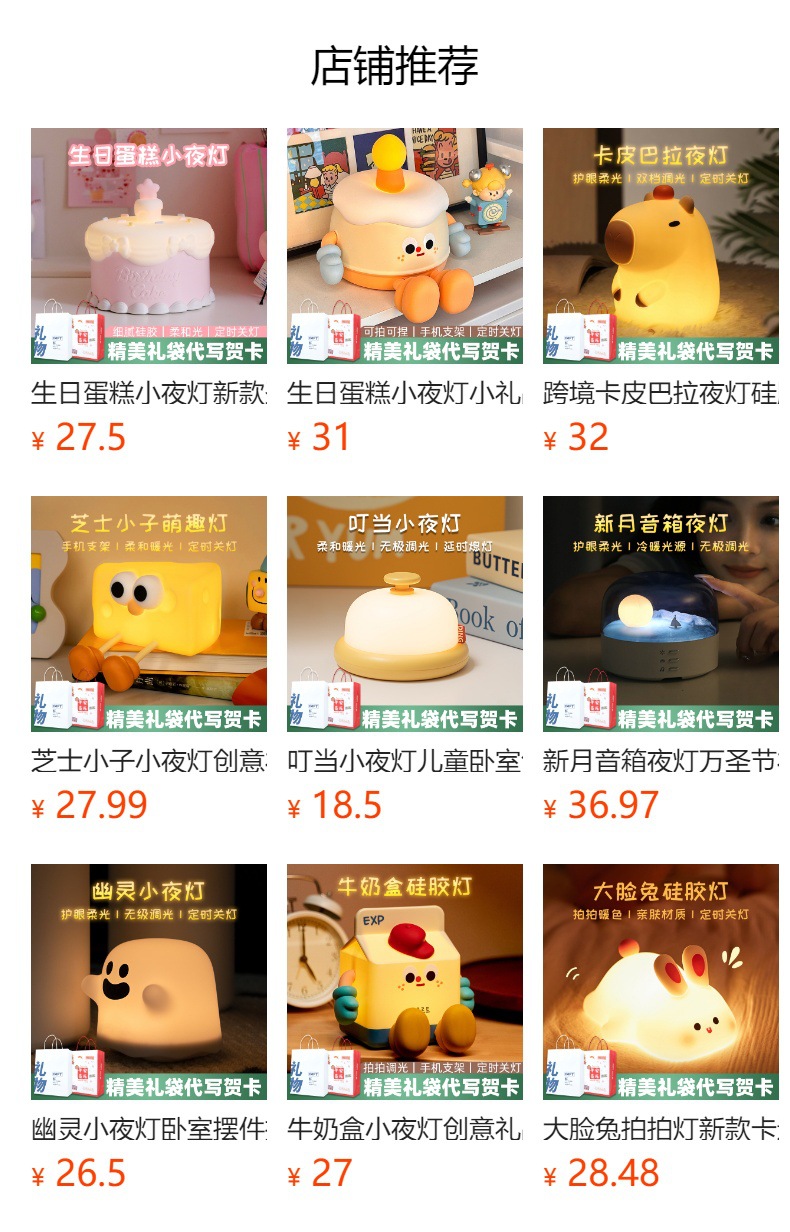Open the 跨境卡皮巴拉夜灯 product card
The width and height of the screenshot is (790, 1232).
coord(661,246)
